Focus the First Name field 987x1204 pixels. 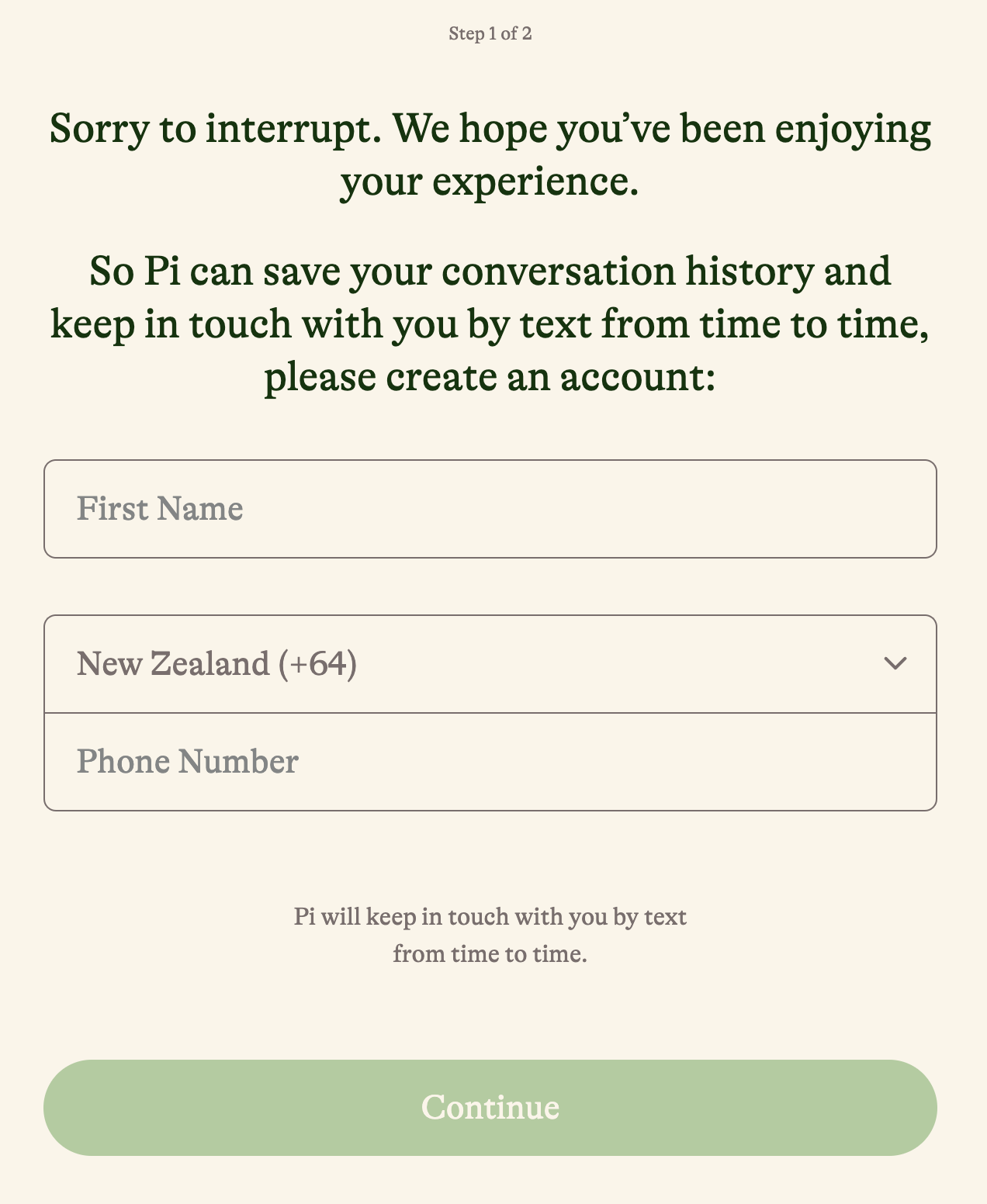point(490,509)
